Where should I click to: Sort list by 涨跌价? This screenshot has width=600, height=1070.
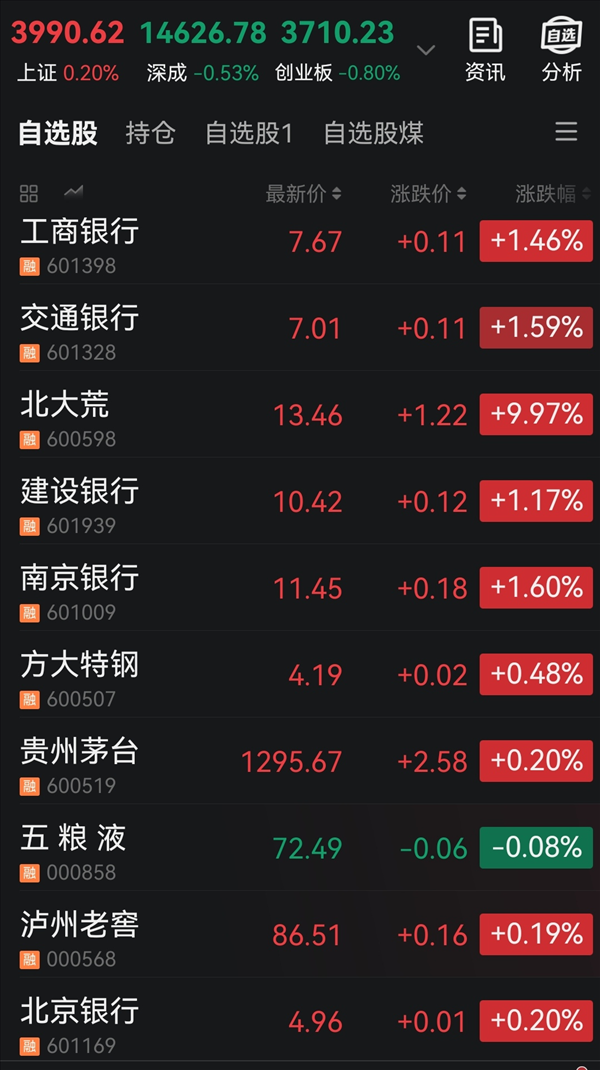(x=428, y=194)
